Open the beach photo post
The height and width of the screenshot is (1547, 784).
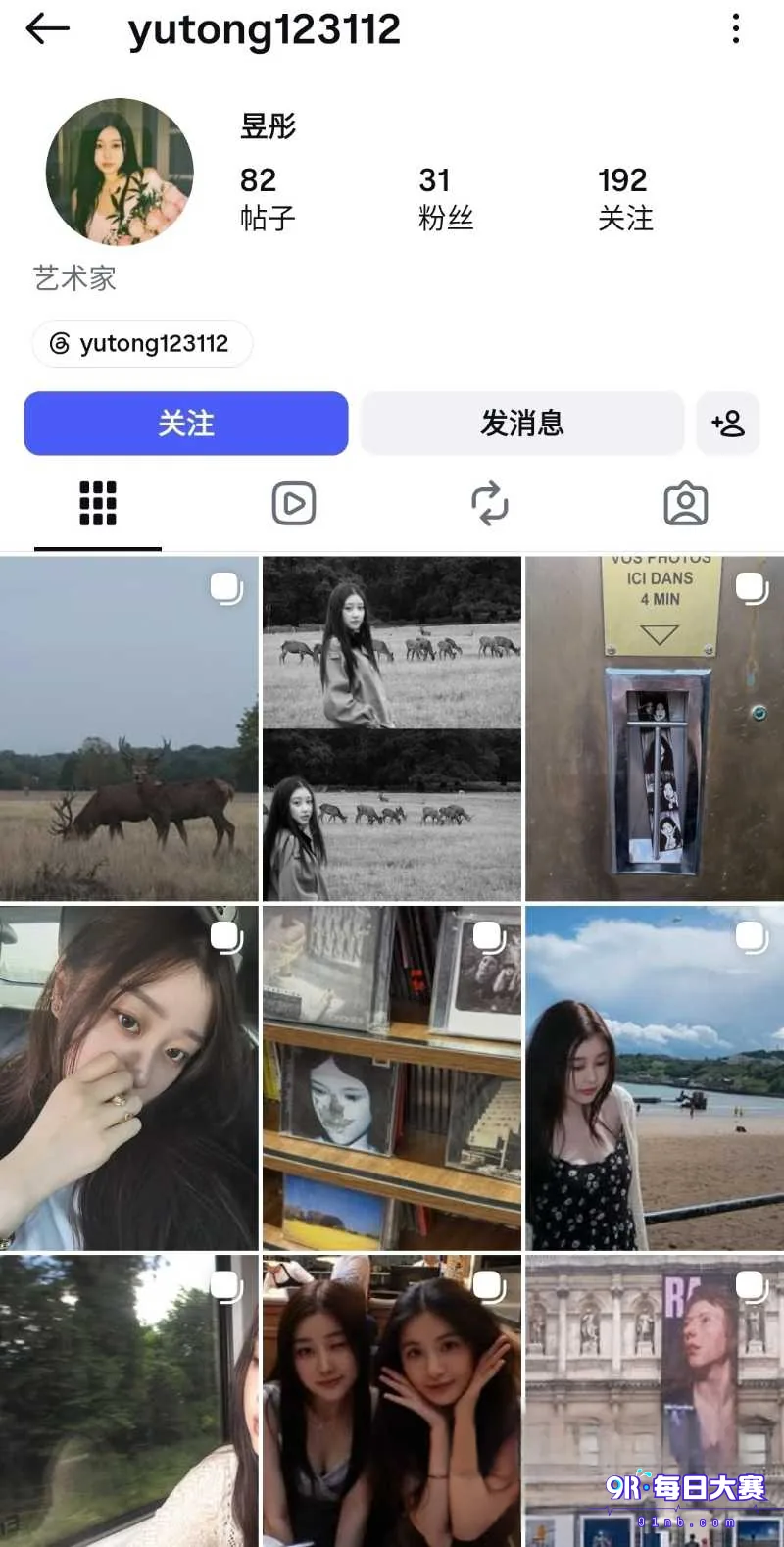click(655, 1077)
